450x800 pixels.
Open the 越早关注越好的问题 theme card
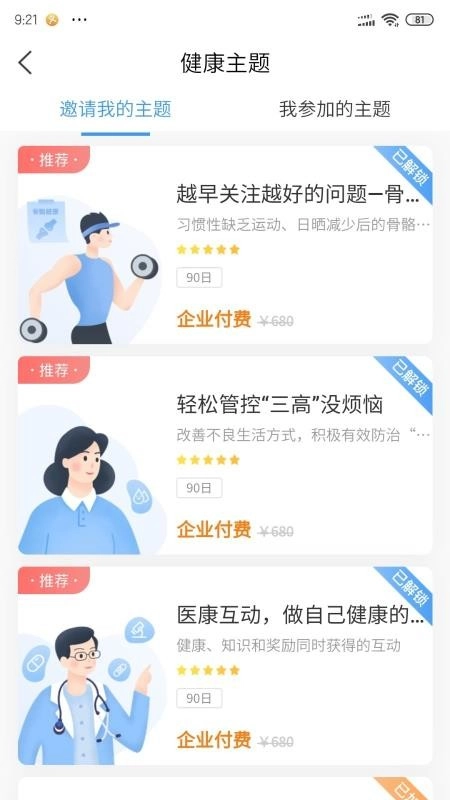click(x=225, y=245)
